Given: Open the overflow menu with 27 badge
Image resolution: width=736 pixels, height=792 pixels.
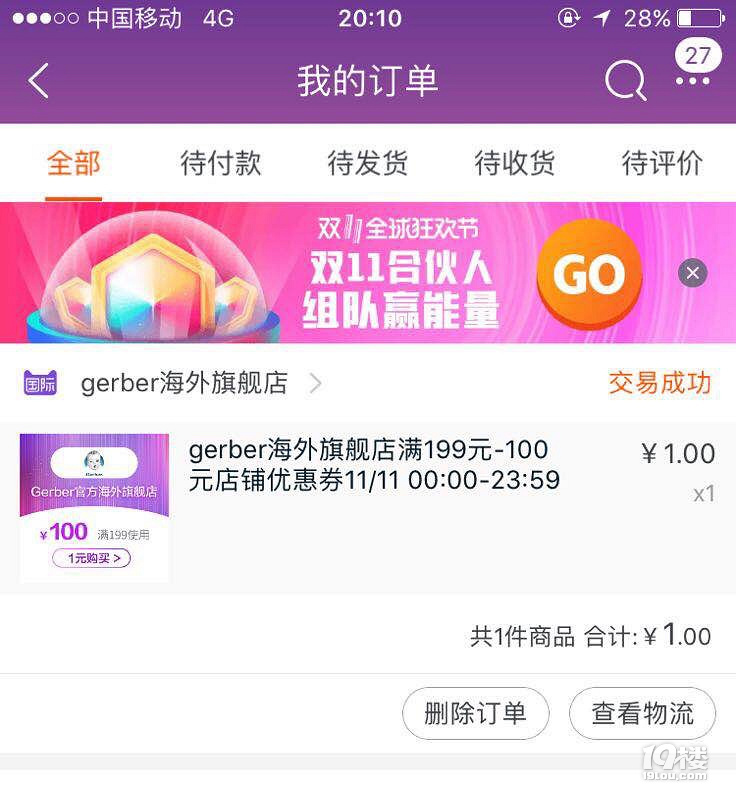Looking at the screenshot, I should point(693,78).
